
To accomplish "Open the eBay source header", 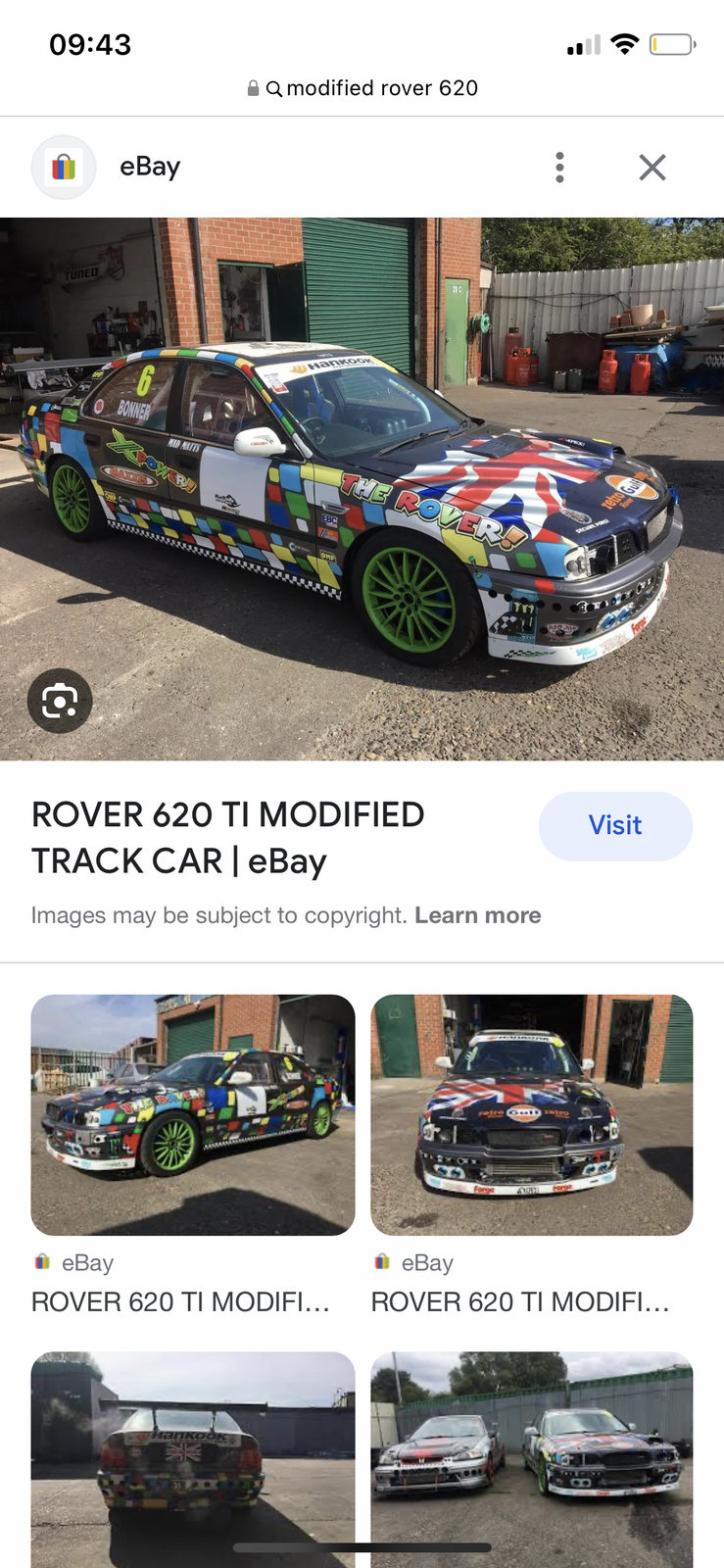I will 149,168.
